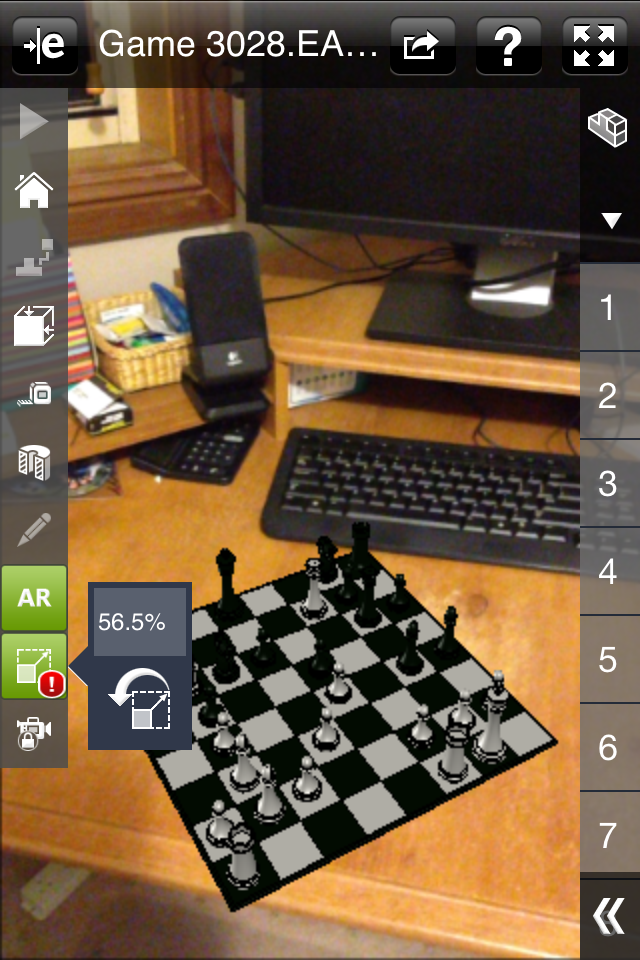
Task: Open the help question mark
Action: 509,45
